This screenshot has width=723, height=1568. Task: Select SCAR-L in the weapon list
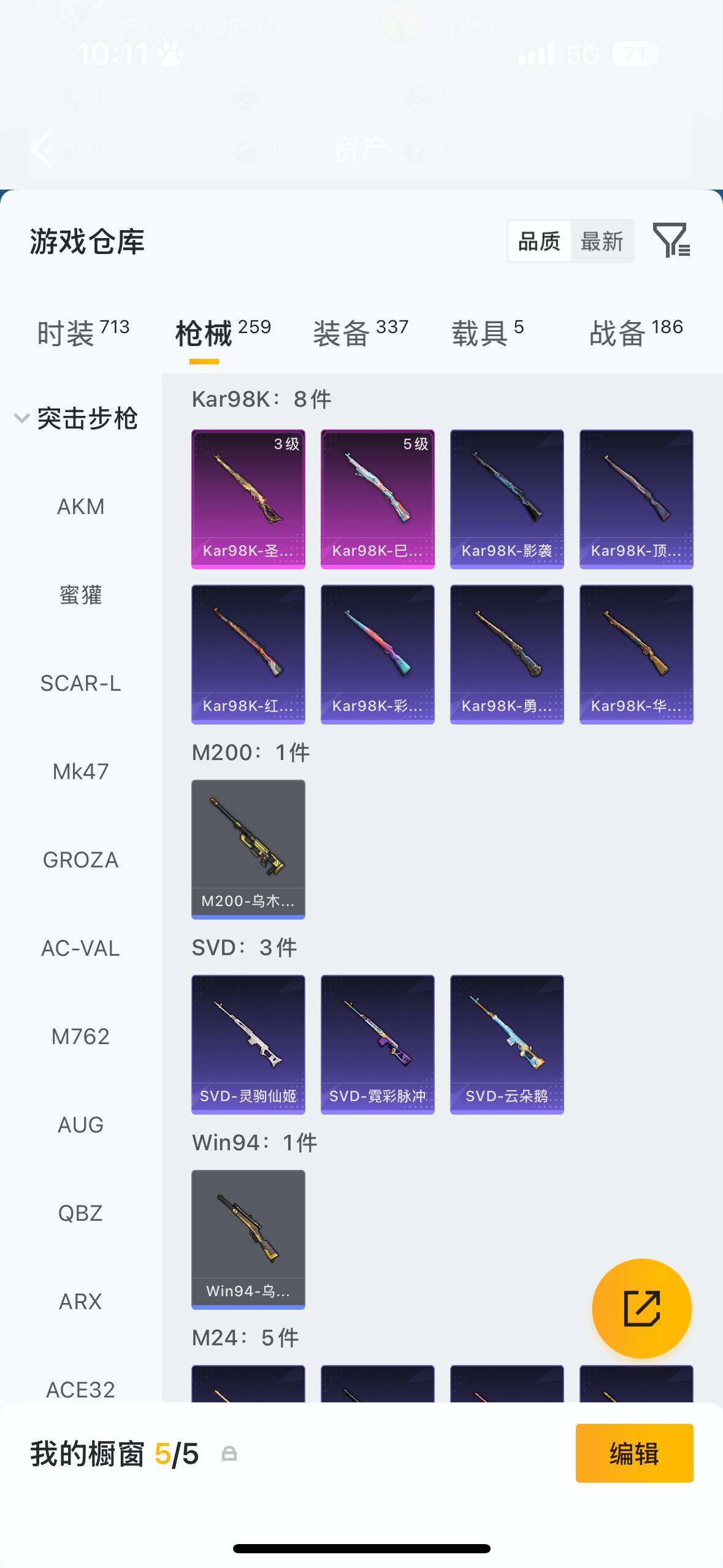tap(81, 683)
